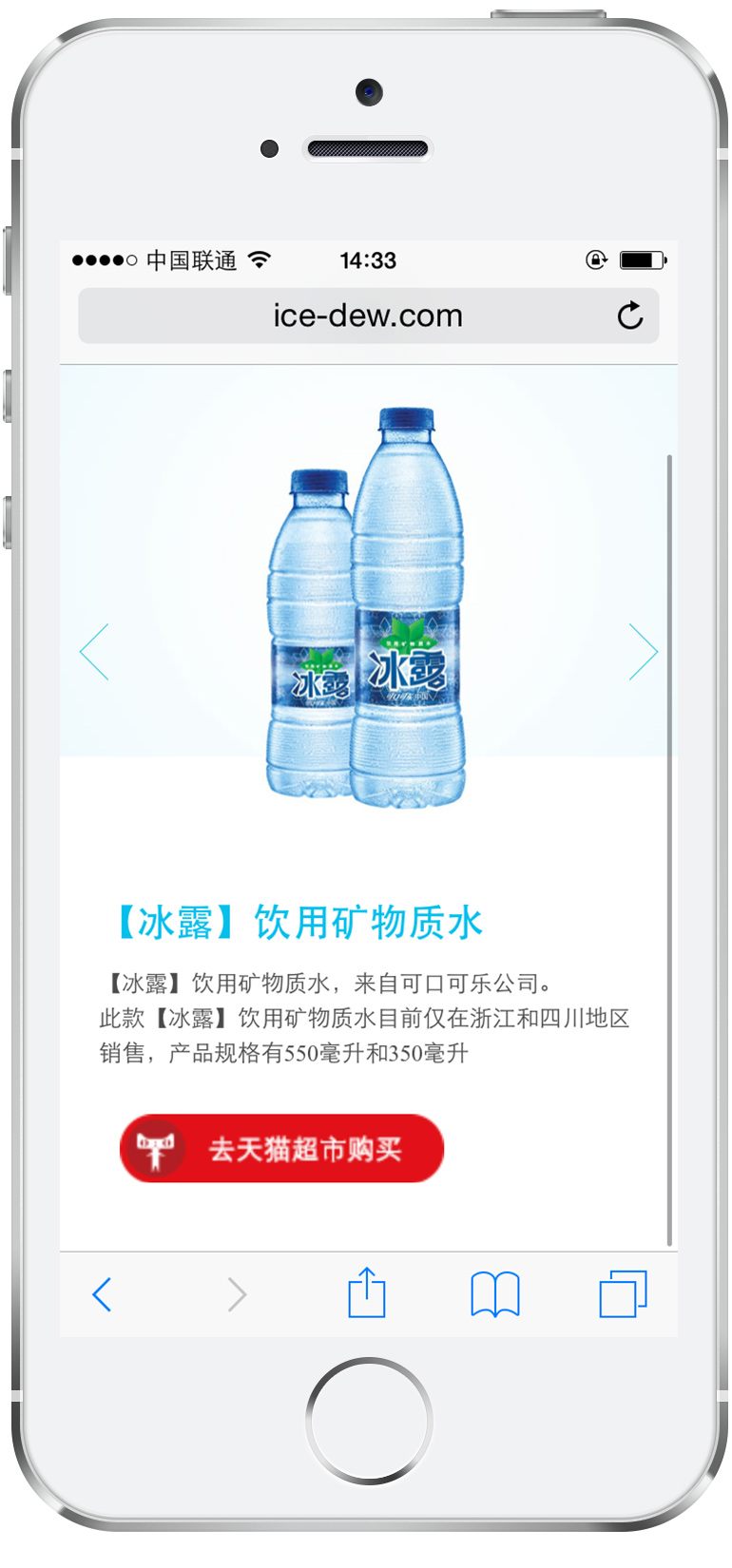Tap the red 去天猫超市购买 button
The width and height of the screenshot is (732, 1568).
(x=281, y=1149)
